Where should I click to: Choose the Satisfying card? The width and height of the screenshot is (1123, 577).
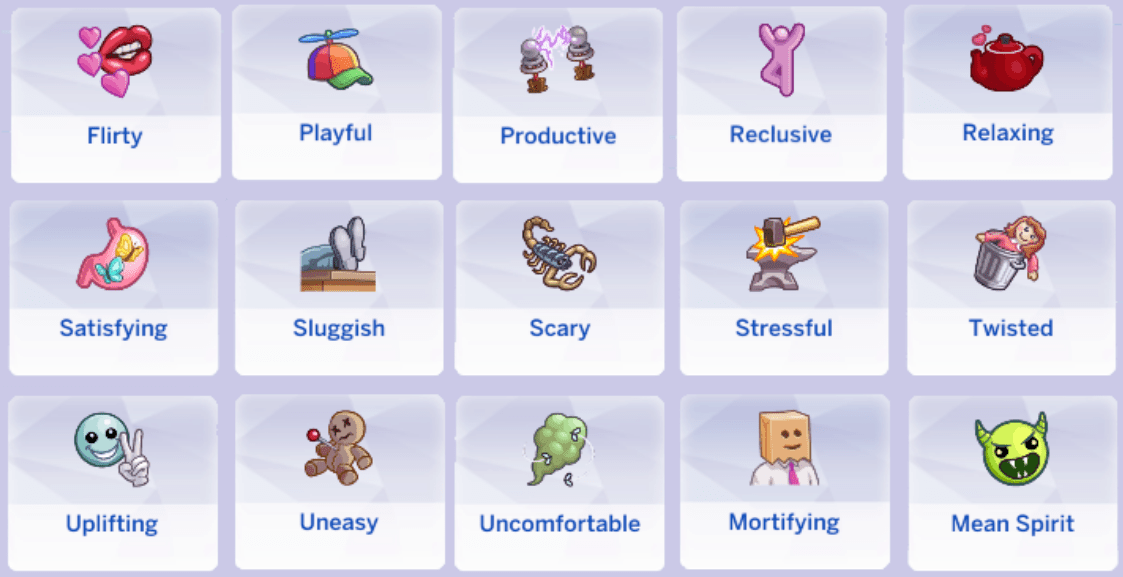pyautogui.click(x=113, y=288)
